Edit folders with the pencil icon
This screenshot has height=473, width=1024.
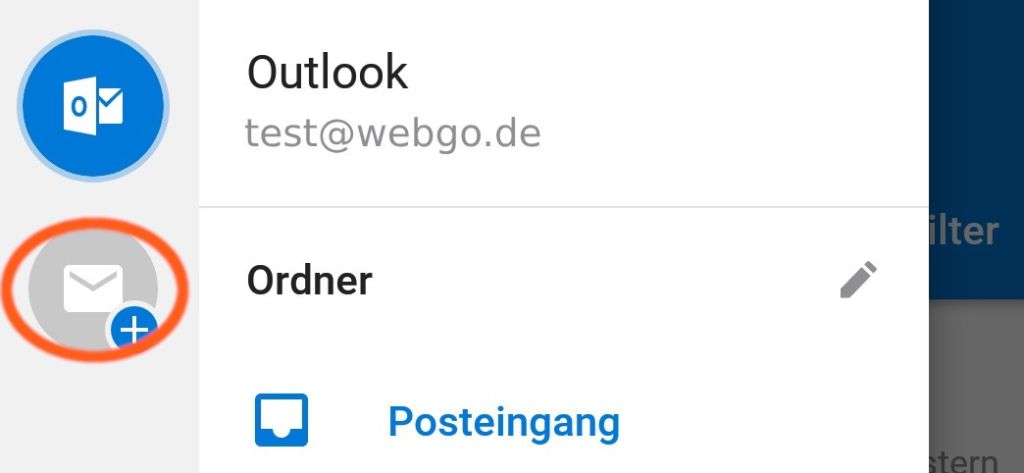coord(858,281)
